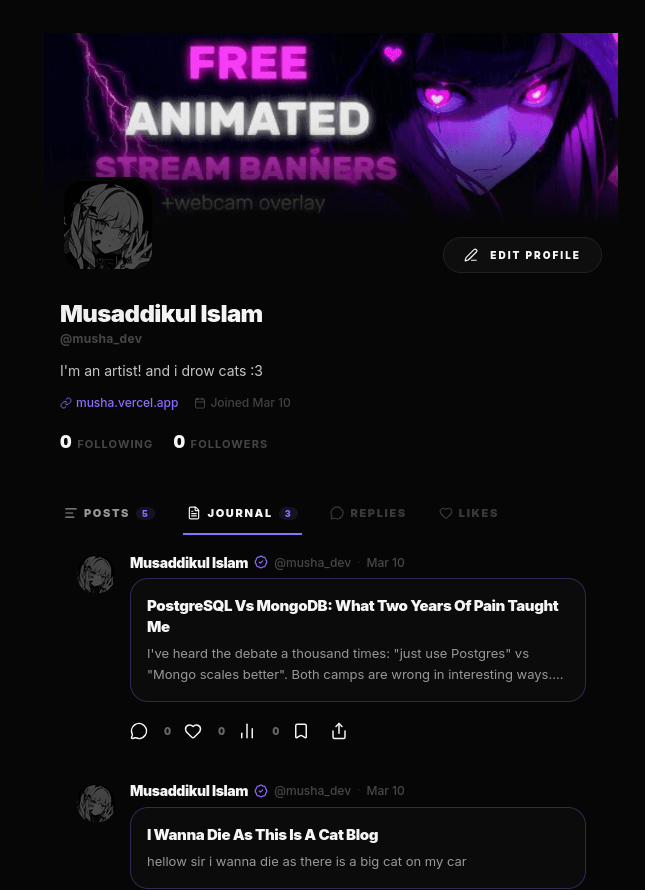Viewport: 645px width, 890px height.
Task: Open the Likes tab
Action: 468,513
